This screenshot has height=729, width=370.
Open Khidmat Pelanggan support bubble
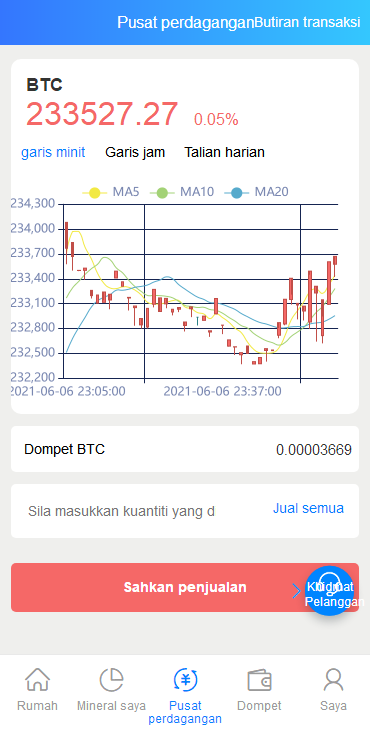(330, 591)
